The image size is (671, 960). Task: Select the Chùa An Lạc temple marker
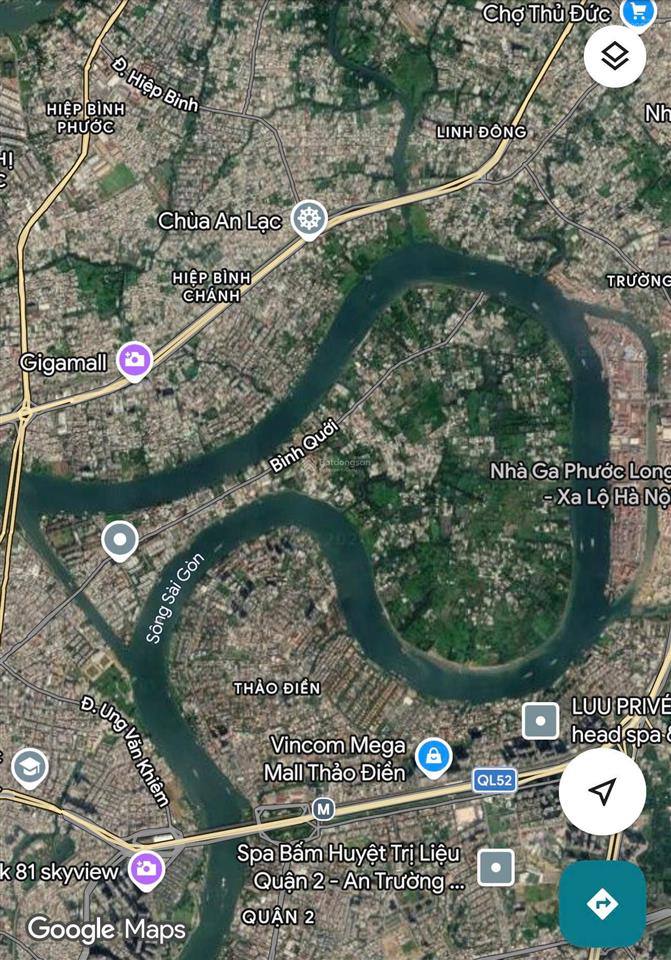point(310,220)
